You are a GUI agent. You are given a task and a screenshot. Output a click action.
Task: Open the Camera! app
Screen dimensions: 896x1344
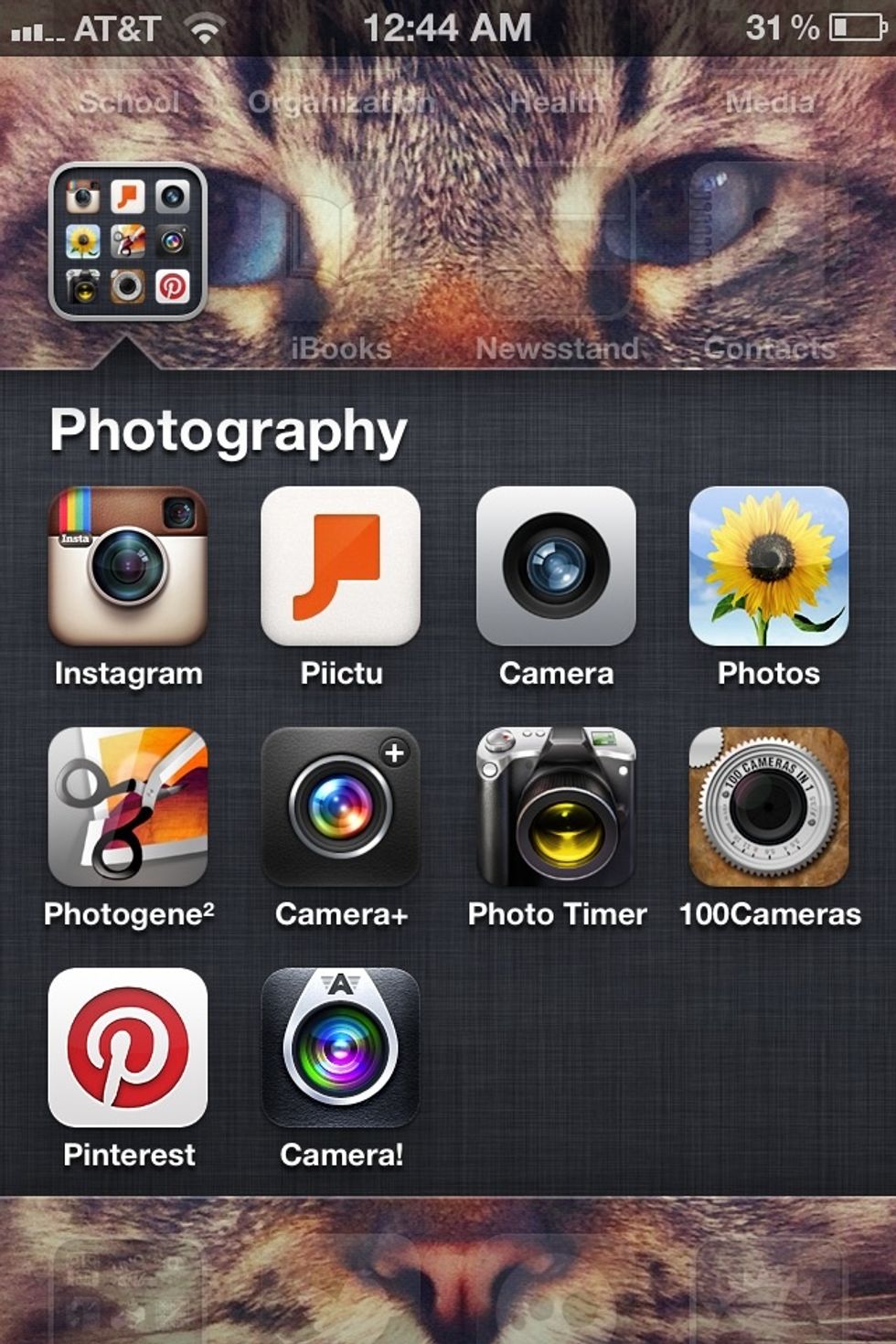coord(341,1048)
